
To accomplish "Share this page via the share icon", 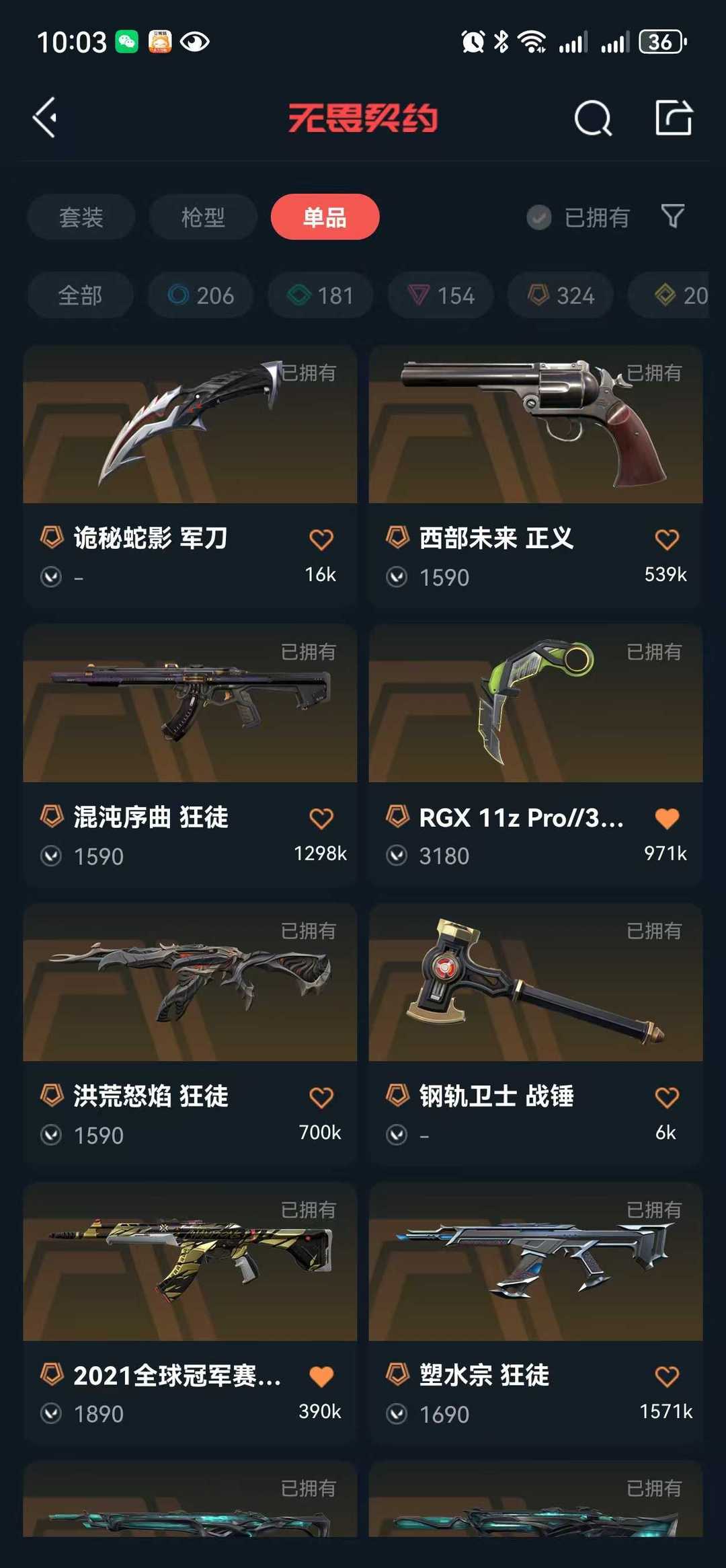I will pyautogui.click(x=674, y=118).
